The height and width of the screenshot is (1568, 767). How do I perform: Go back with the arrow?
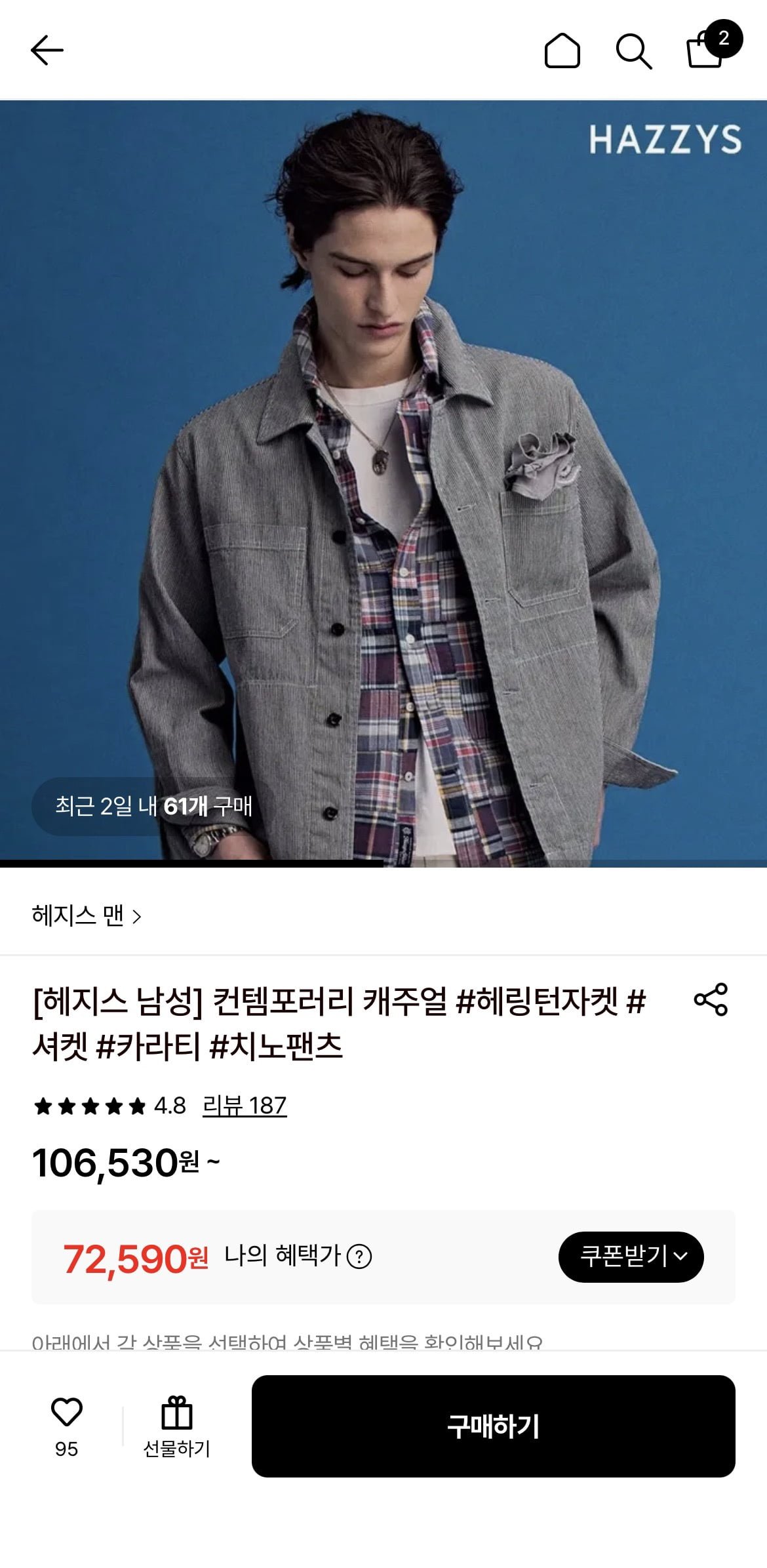[x=47, y=50]
